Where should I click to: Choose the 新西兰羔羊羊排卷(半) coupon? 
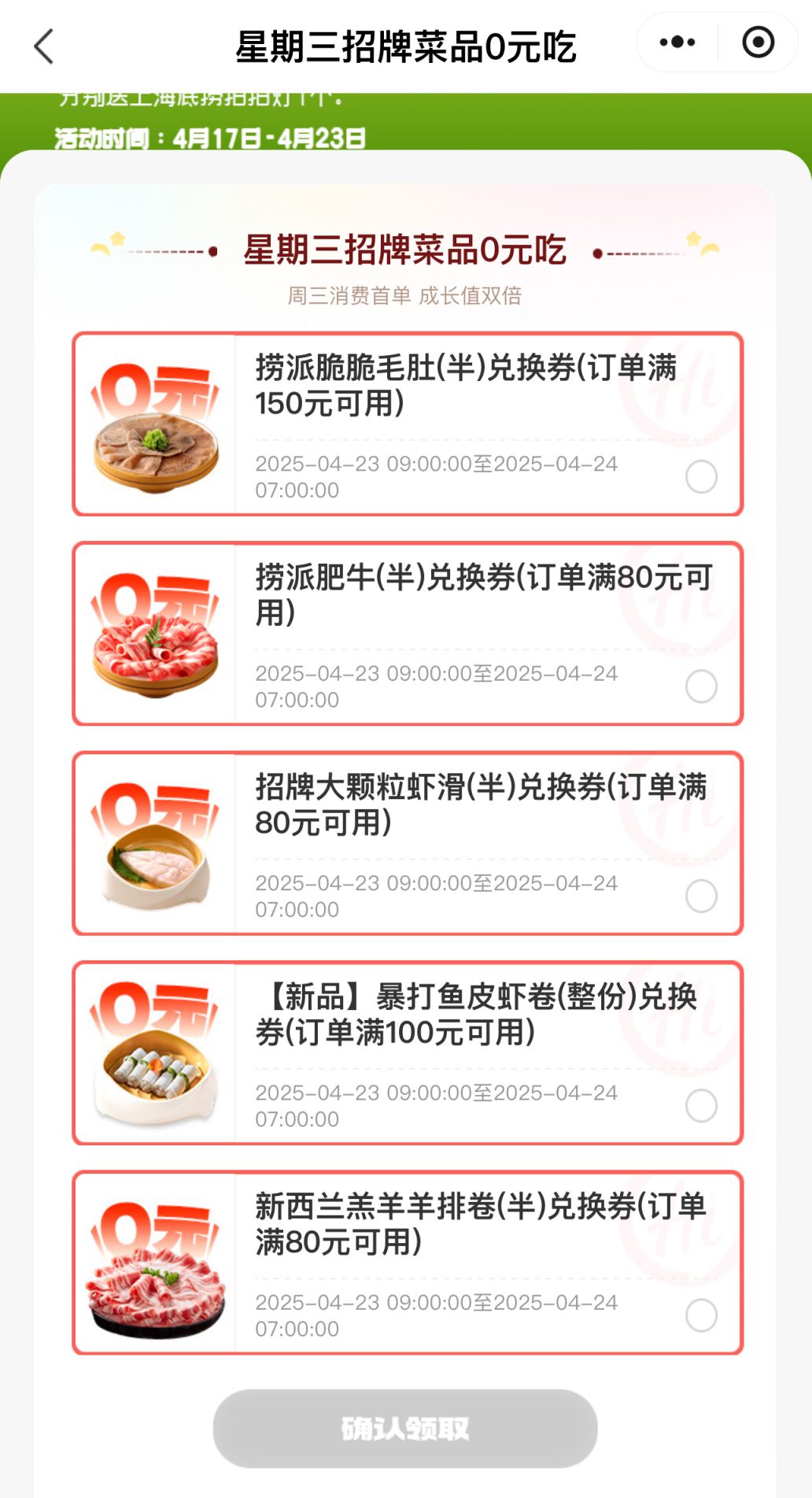tap(701, 1315)
